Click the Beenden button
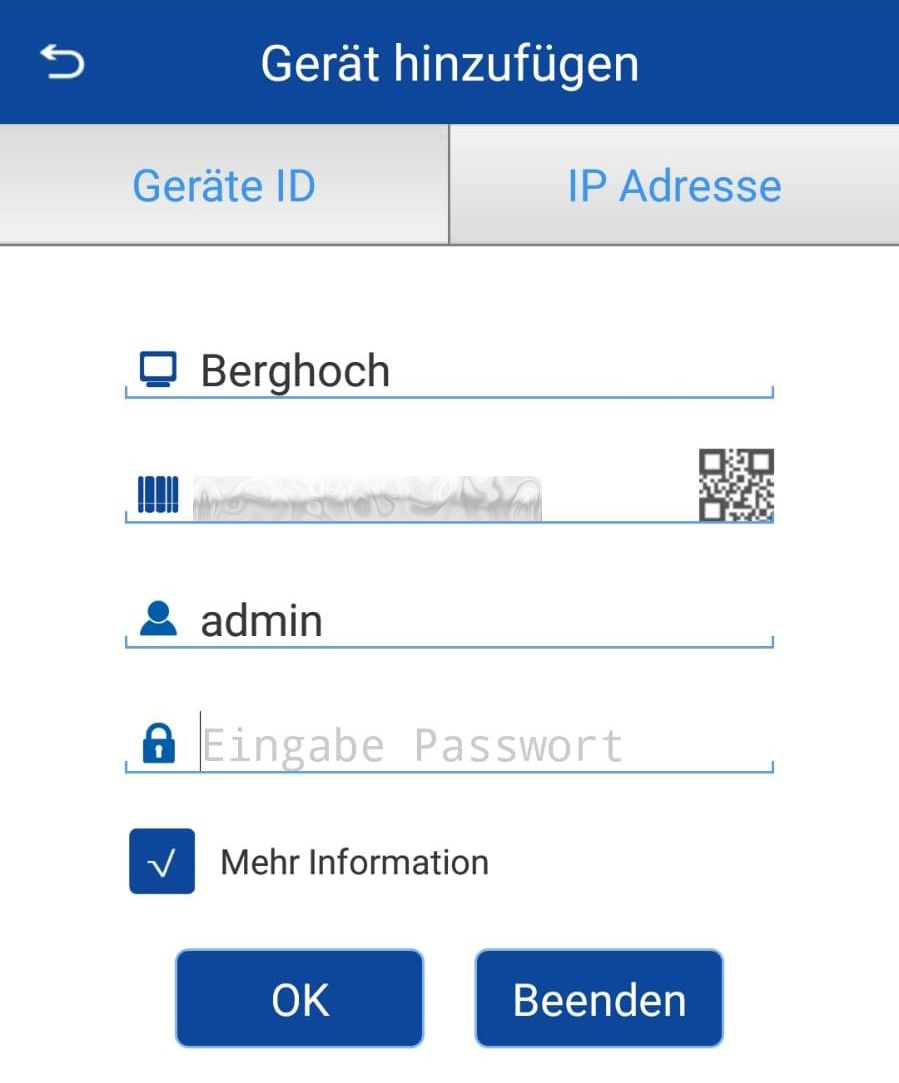The image size is (899, 1083). pos(598,997)
